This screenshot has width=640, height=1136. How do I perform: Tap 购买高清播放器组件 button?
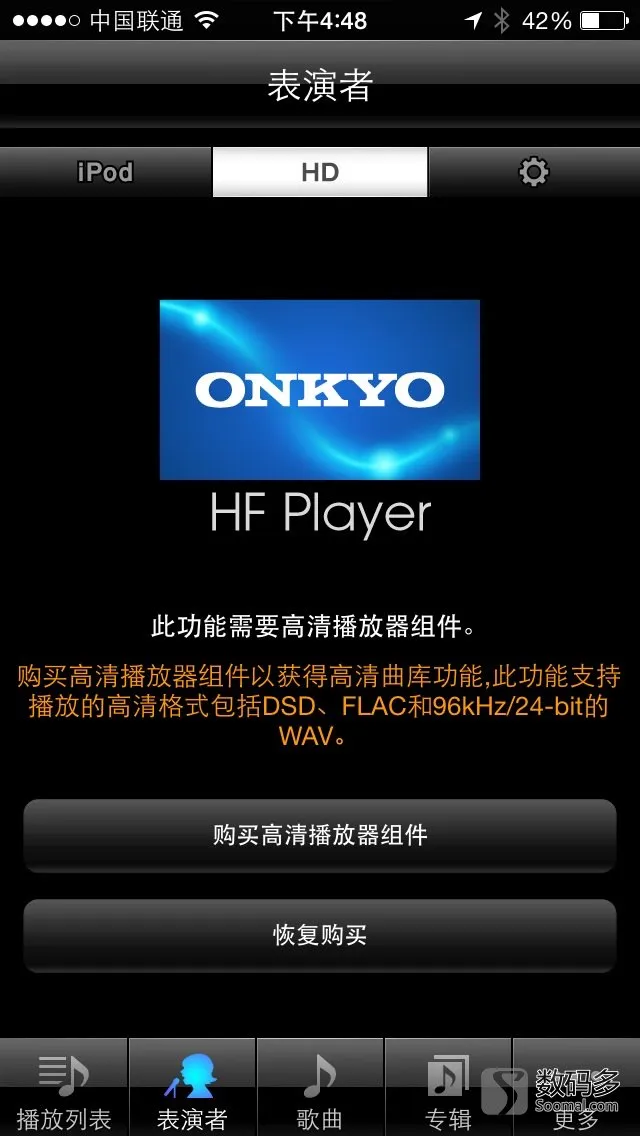coord(320,835)
